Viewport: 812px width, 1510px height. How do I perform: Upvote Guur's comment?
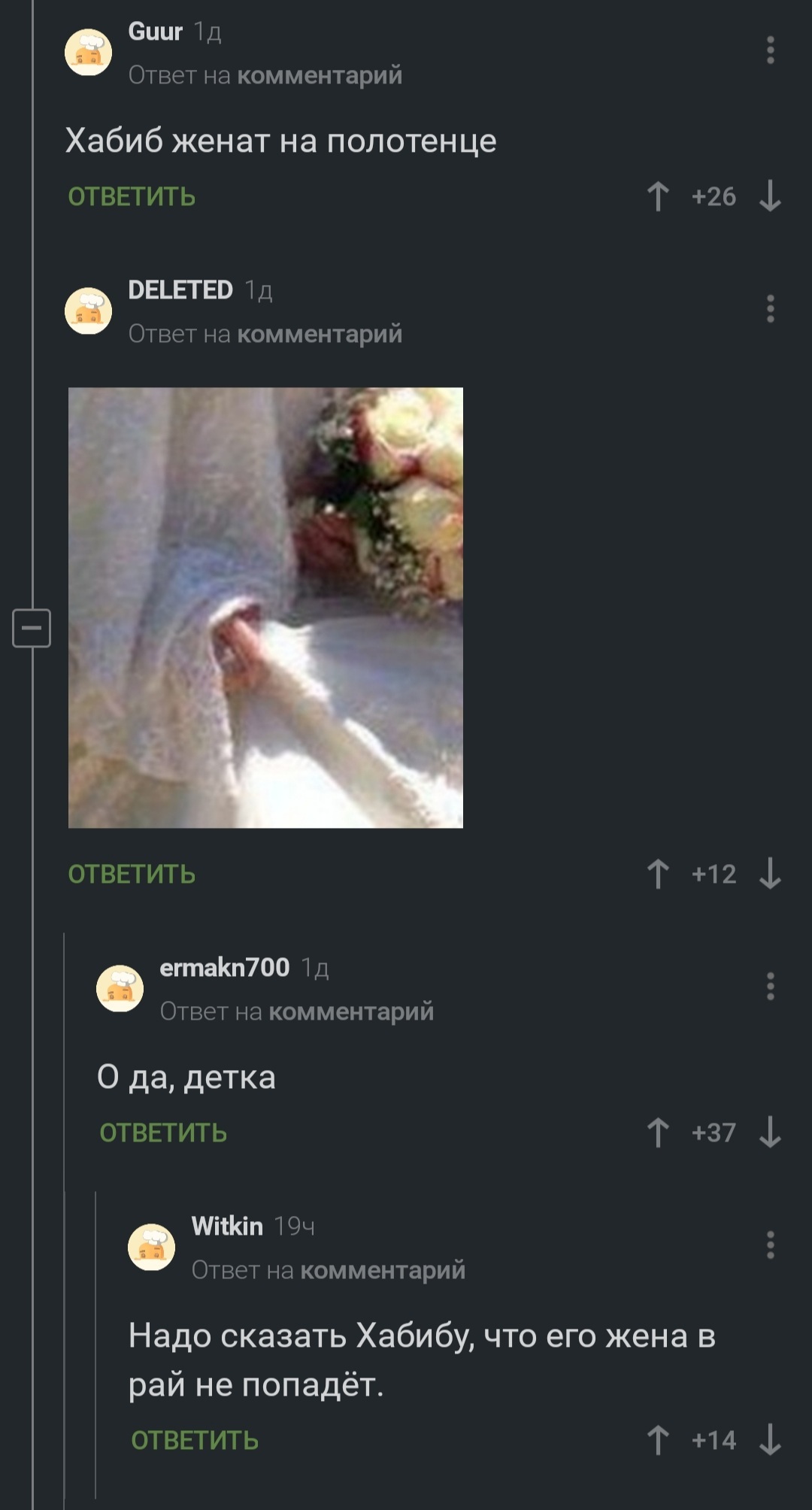[658, 196]
